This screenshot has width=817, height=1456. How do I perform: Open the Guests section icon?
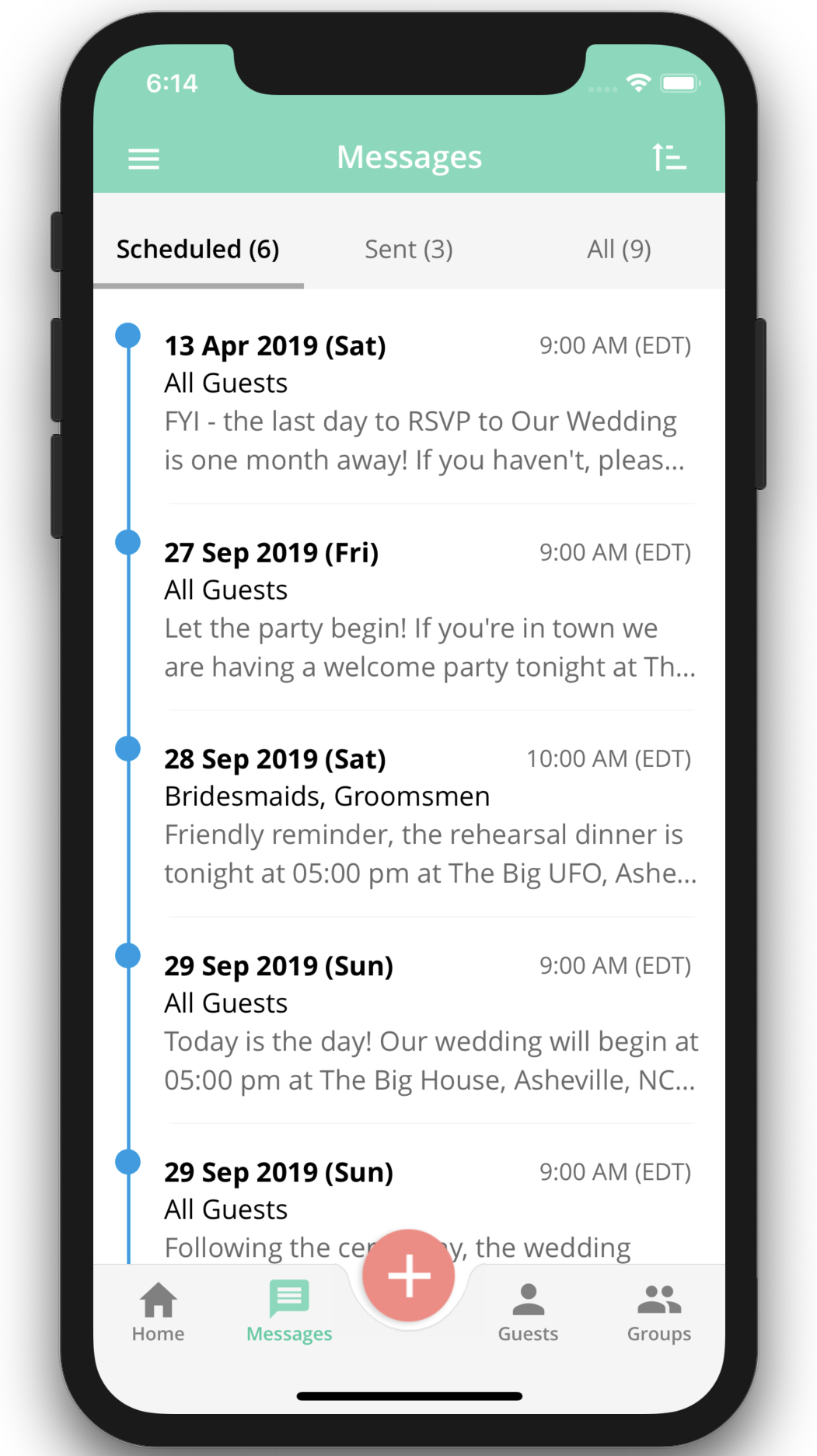[528, 1307]
